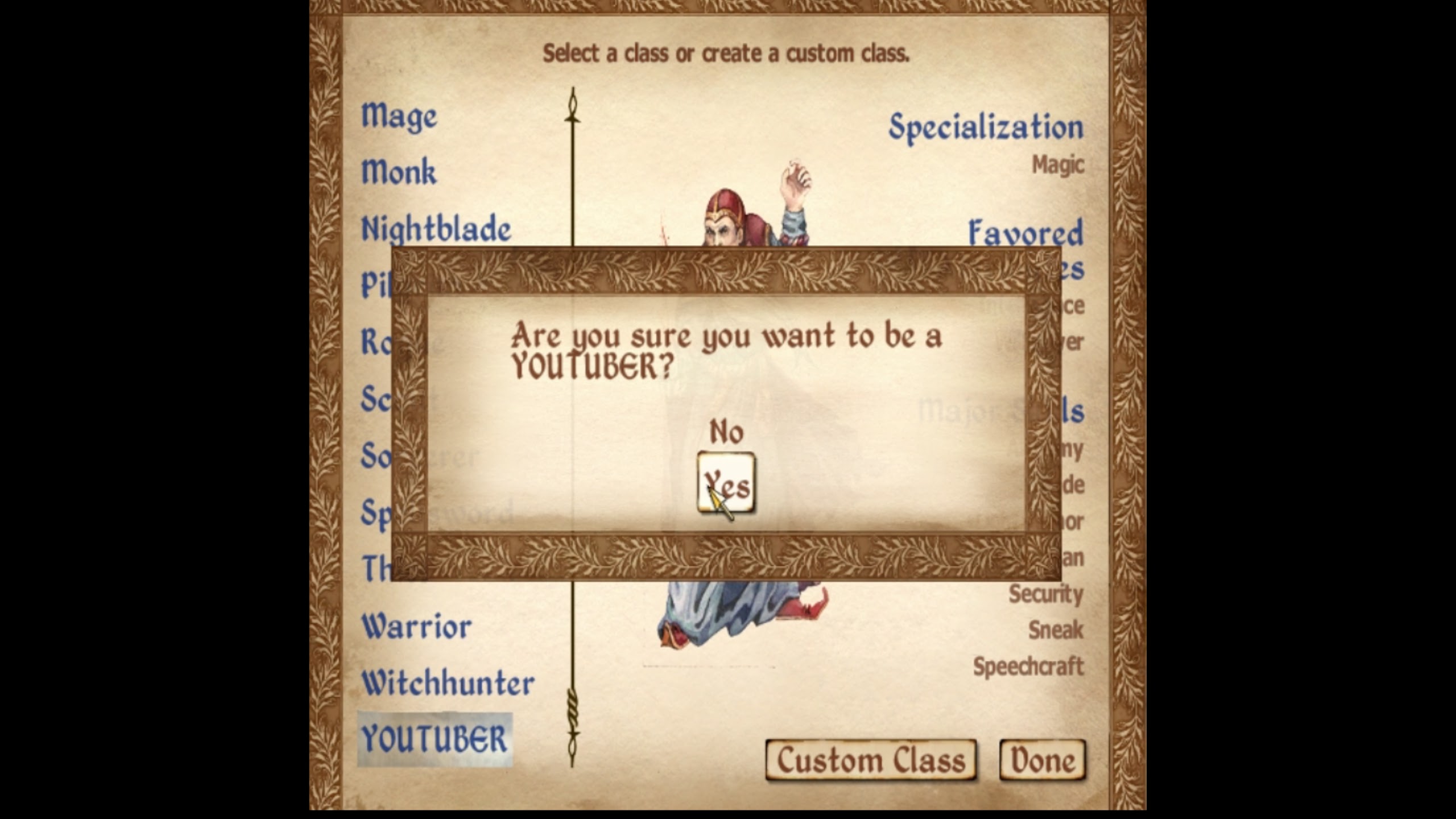Select the Mage class
This screenshot has width=1456, height=819.
399,116
